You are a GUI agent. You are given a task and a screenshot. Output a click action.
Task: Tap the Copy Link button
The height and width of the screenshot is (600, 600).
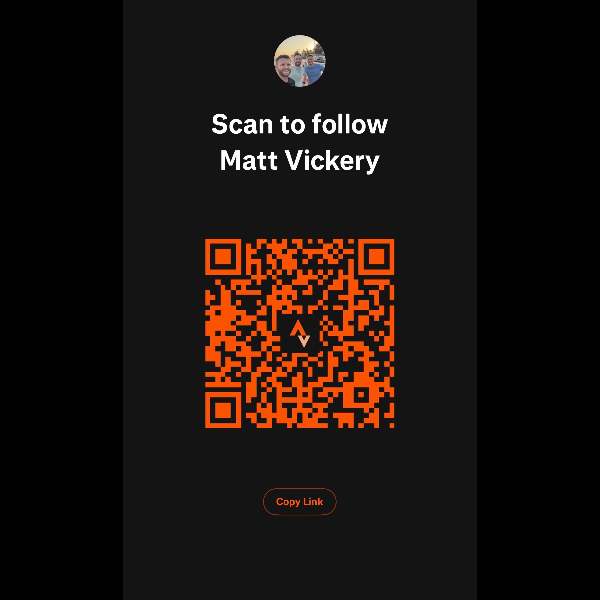(299, 502)
